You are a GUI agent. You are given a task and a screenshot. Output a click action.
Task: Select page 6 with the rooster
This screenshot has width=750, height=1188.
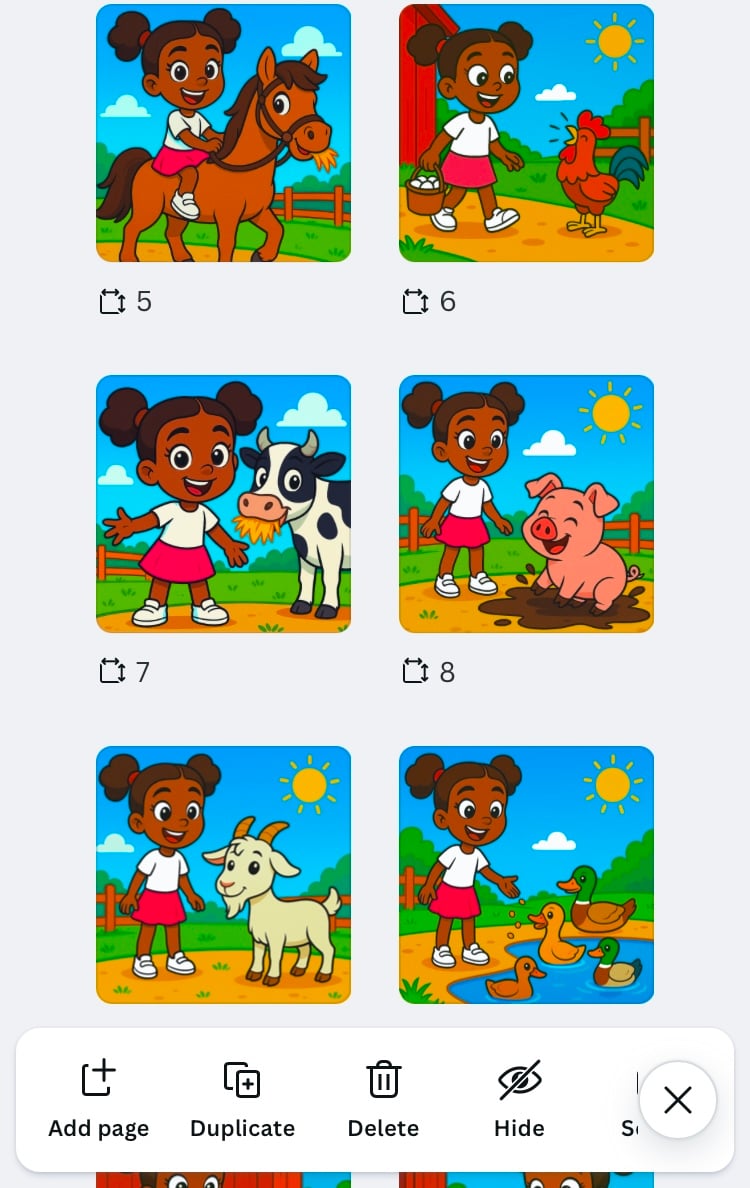coord(526,133)
